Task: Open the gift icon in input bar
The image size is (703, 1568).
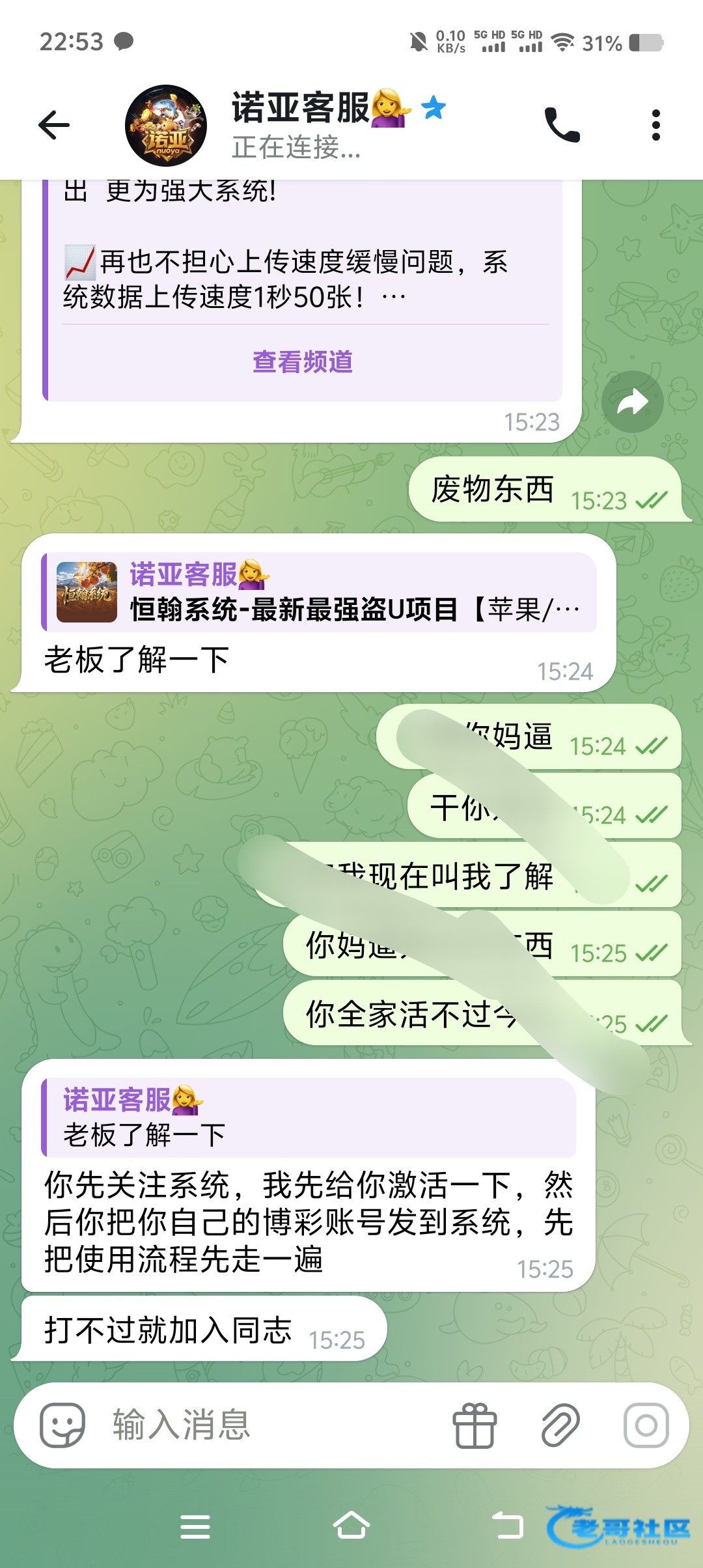Action: (x=475, y=1425)
